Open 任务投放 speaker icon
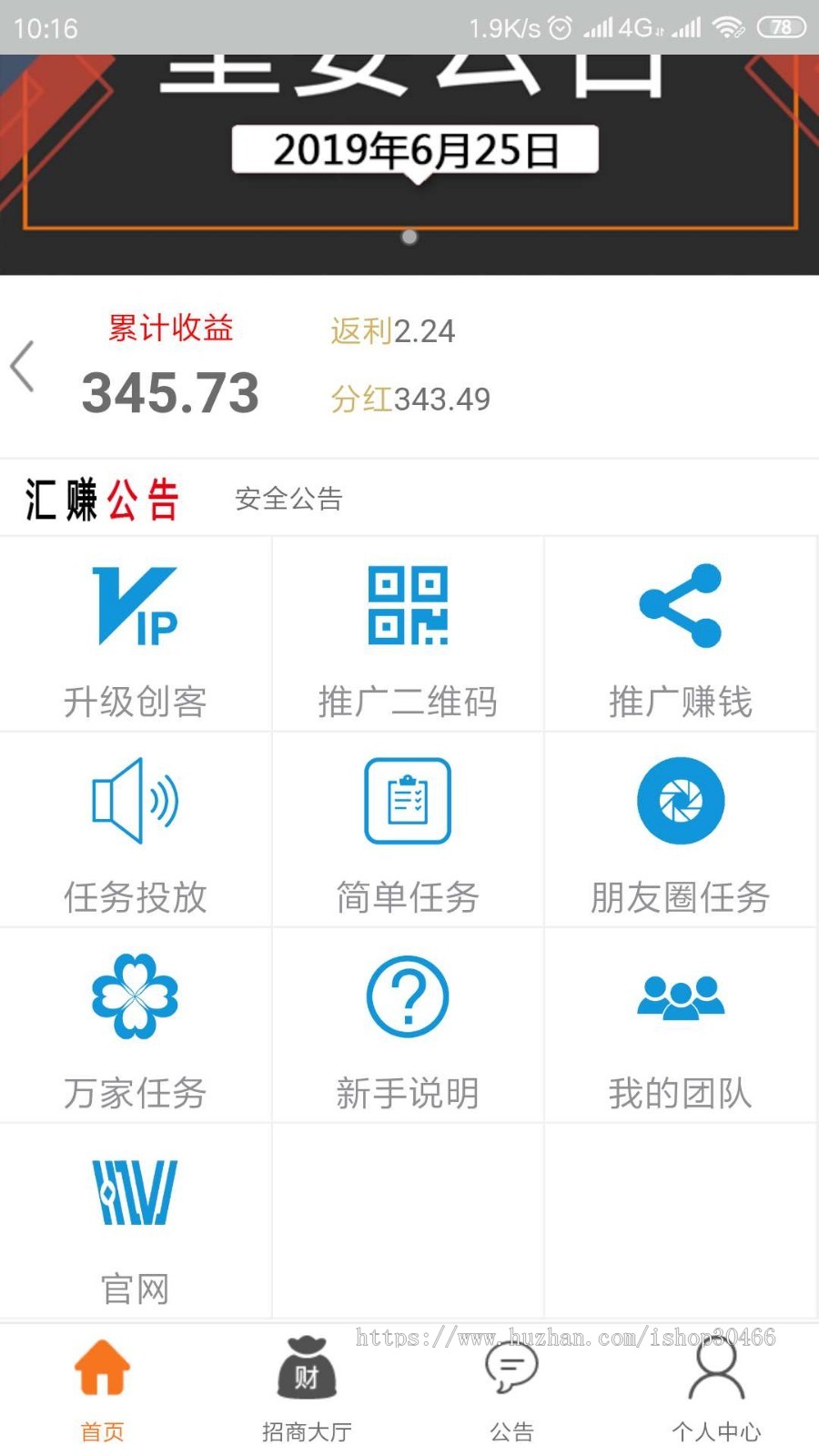819x1456 pixels. [135, 801]
